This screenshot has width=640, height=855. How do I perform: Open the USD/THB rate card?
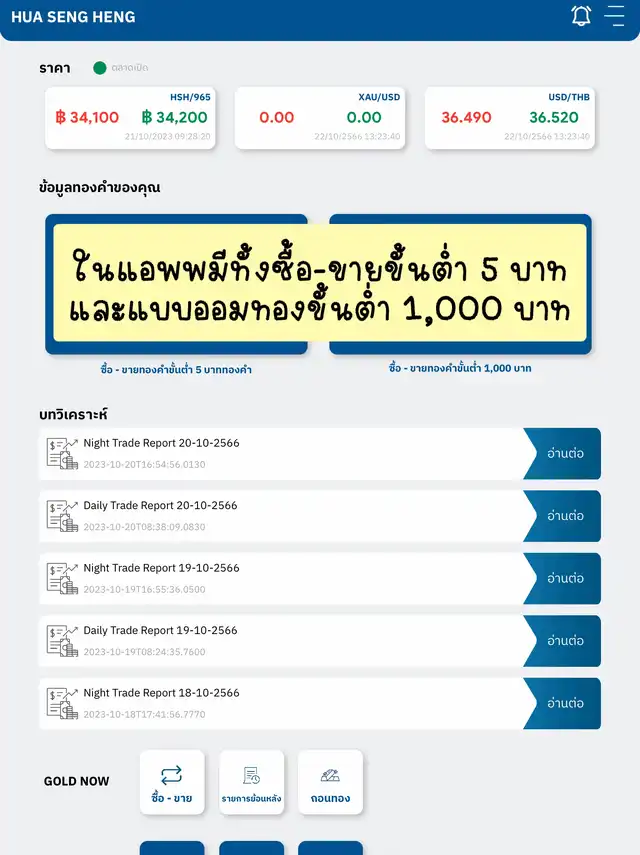coord(510,118)
